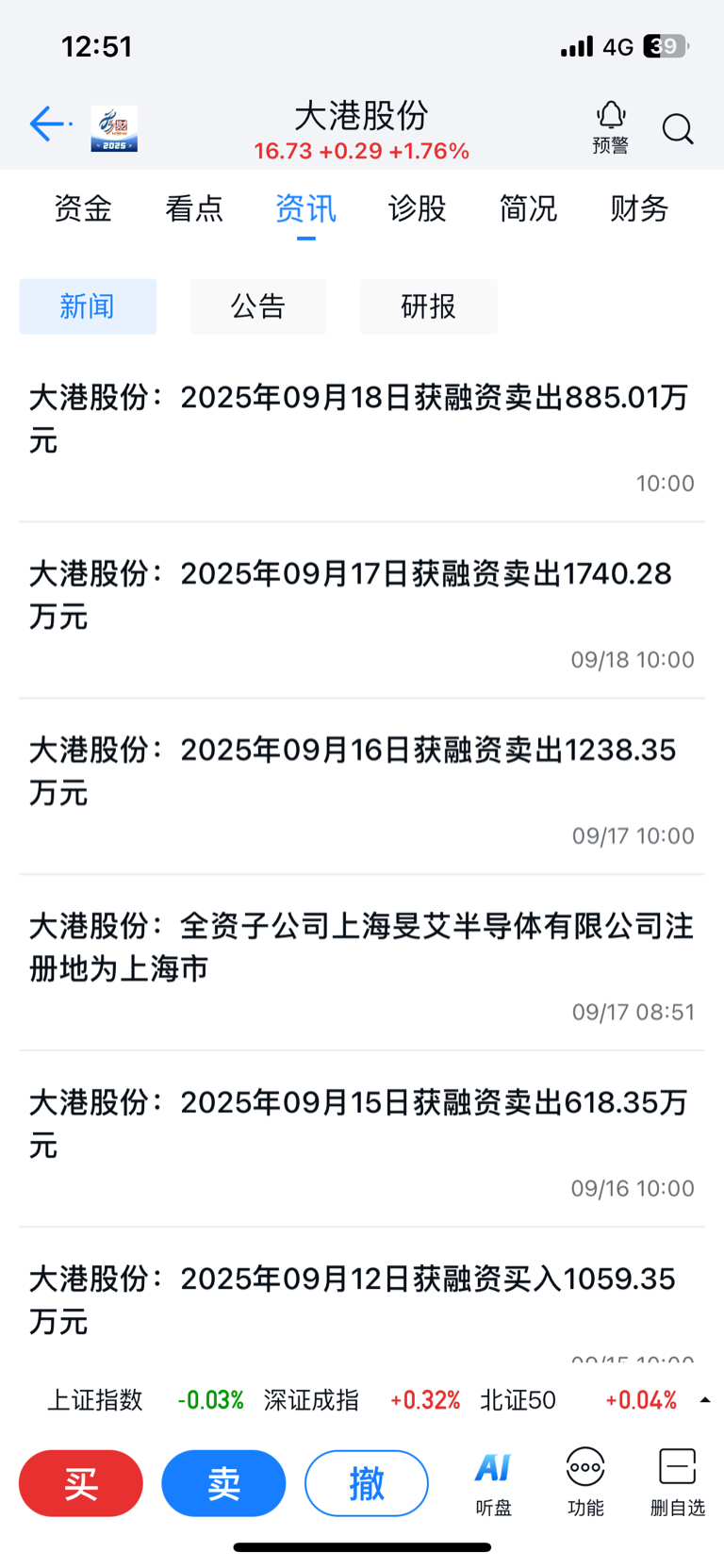Select the 公告 filter chip

point(258,306)
